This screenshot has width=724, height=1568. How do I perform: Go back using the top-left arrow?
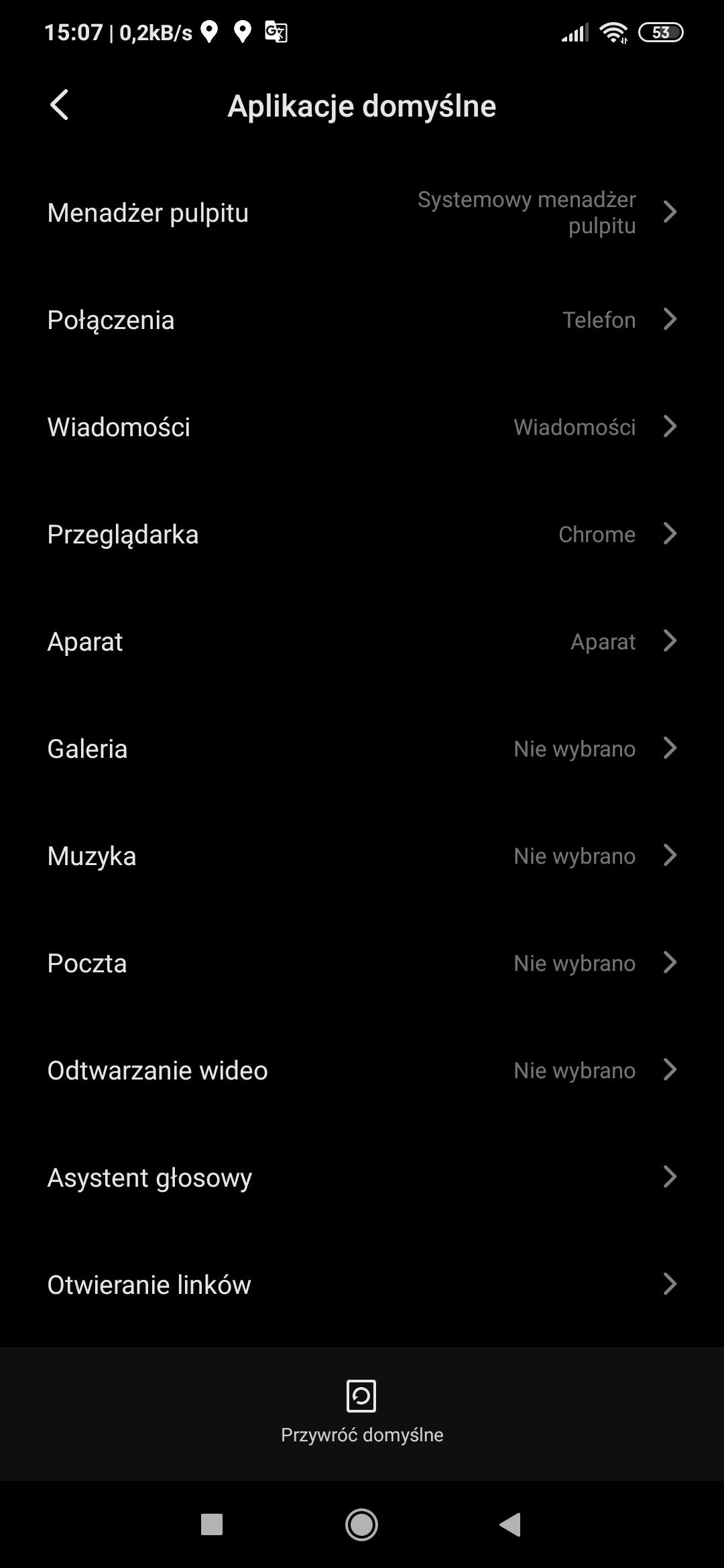[x=60, y=105]
